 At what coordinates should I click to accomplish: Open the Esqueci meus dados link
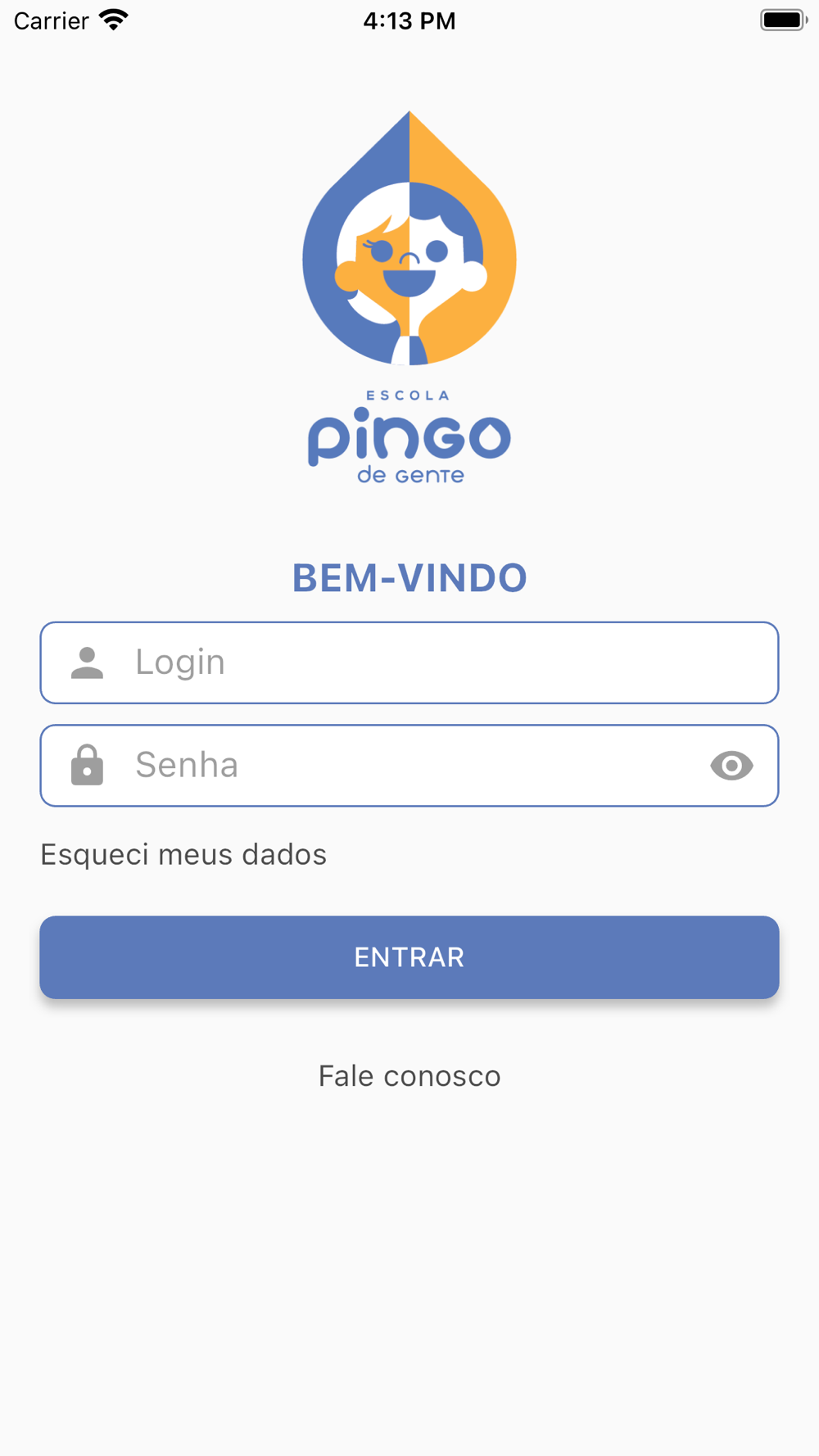coord(183,855)
